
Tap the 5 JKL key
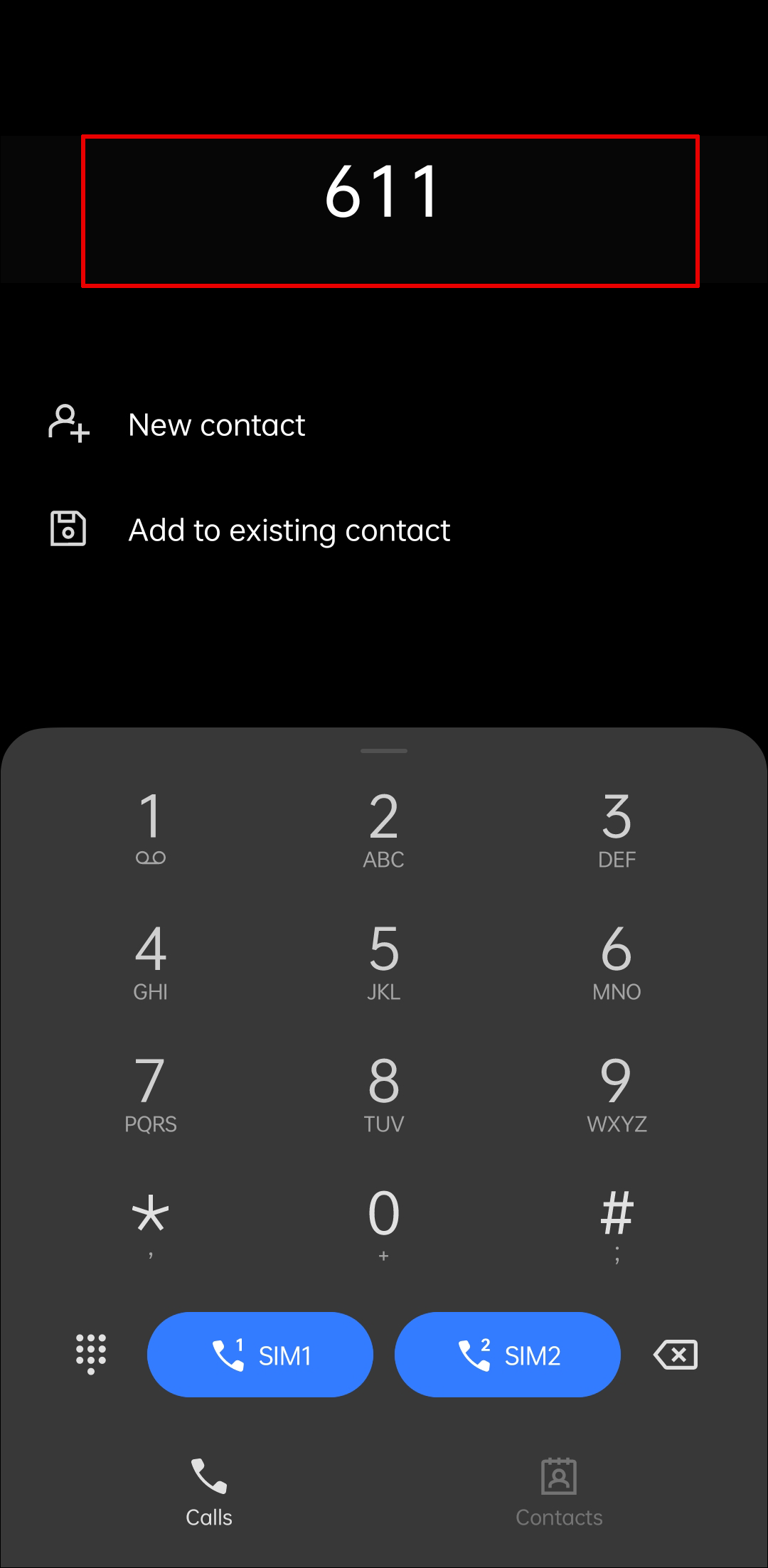tap(384, 961)
